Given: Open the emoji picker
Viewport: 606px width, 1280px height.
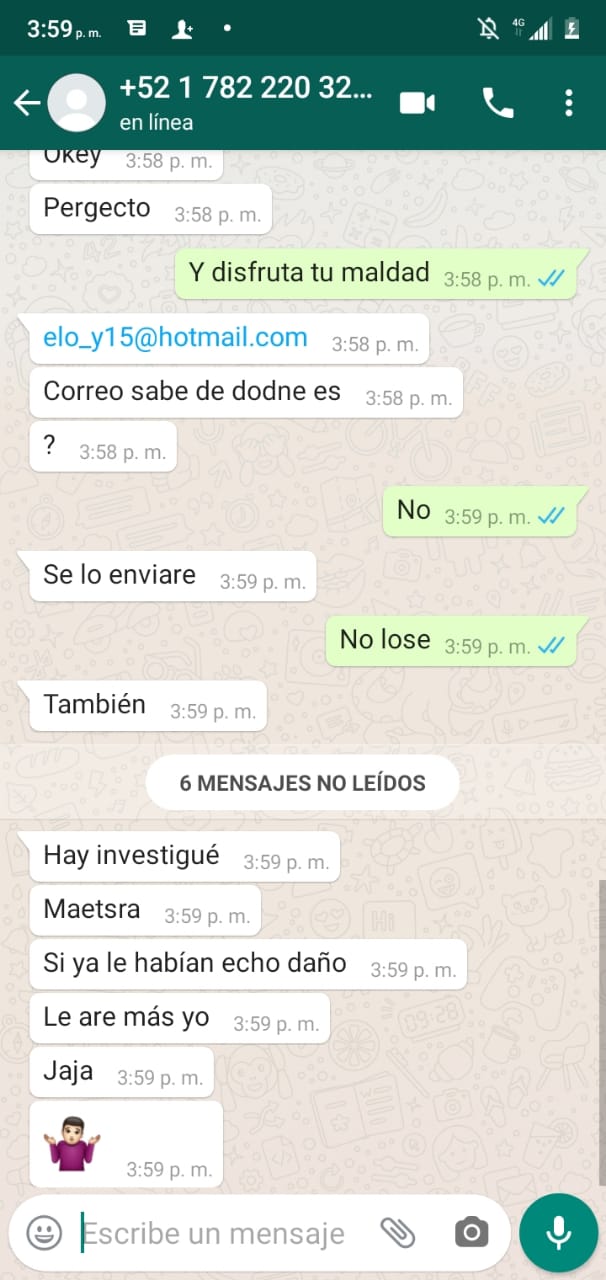Looking at the screenshot, I should (x=44, y=1233).
